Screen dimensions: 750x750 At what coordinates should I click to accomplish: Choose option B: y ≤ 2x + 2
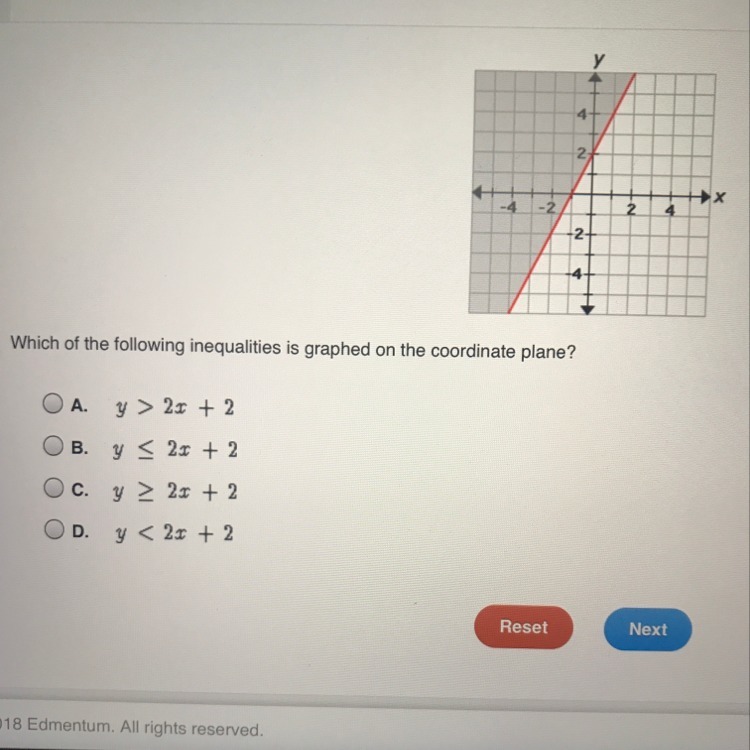point(53,445)
